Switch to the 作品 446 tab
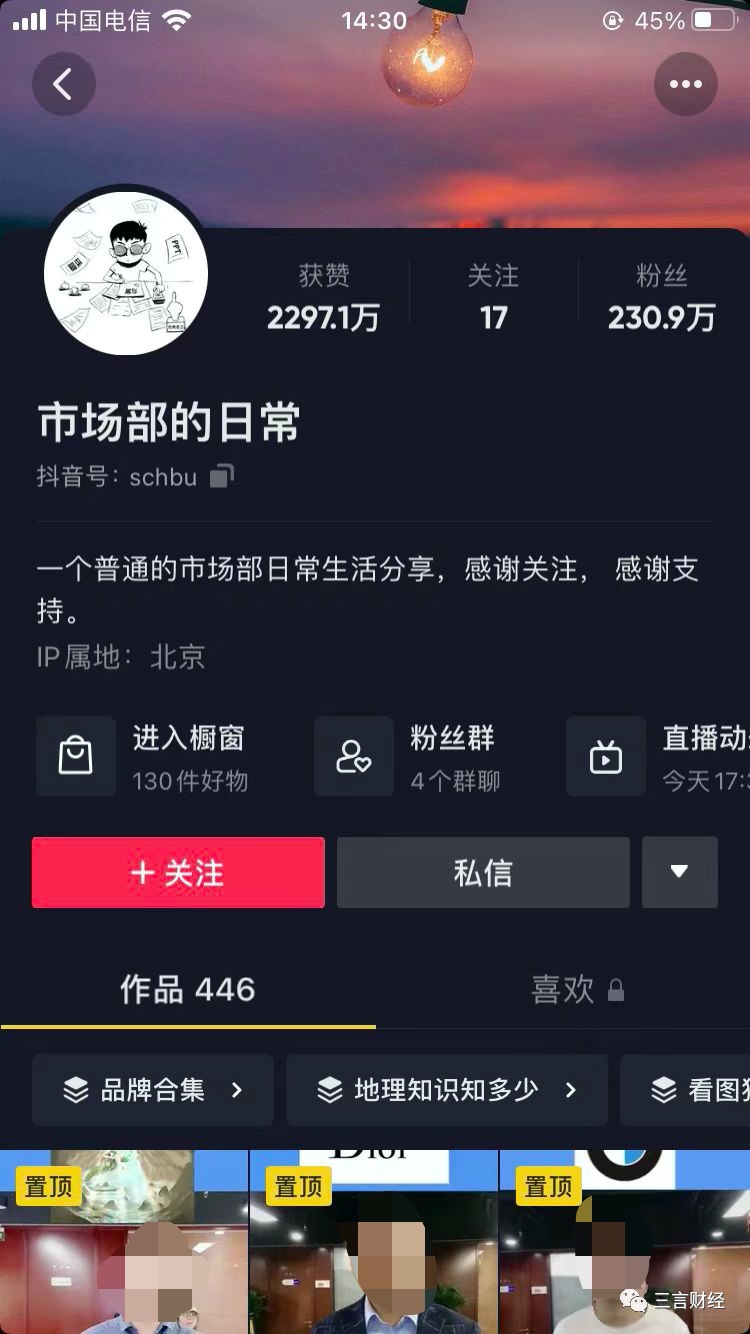The height and width of the screenshot is (1334, 750). (x=188, y=990)
